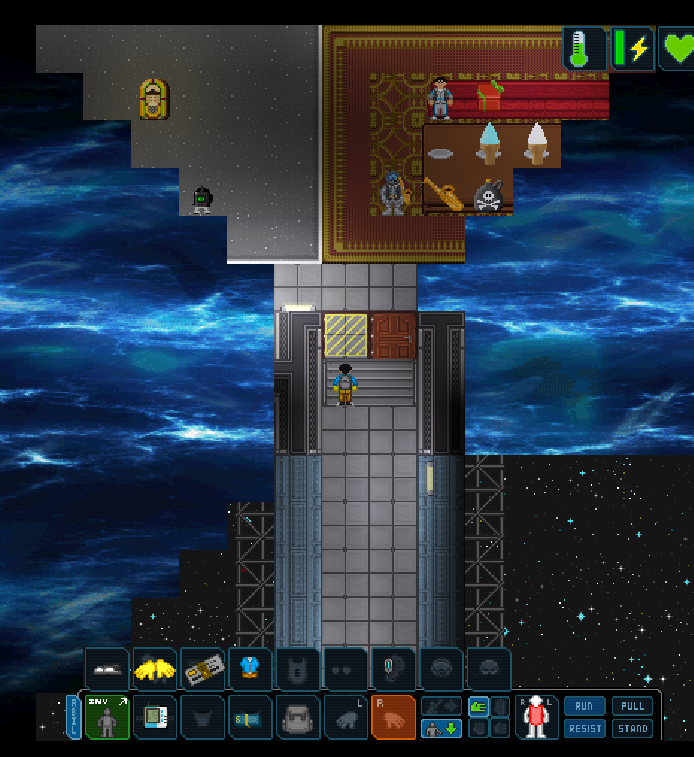
Task: Tap the shoes inventory slot
Action: click(107, 669)
